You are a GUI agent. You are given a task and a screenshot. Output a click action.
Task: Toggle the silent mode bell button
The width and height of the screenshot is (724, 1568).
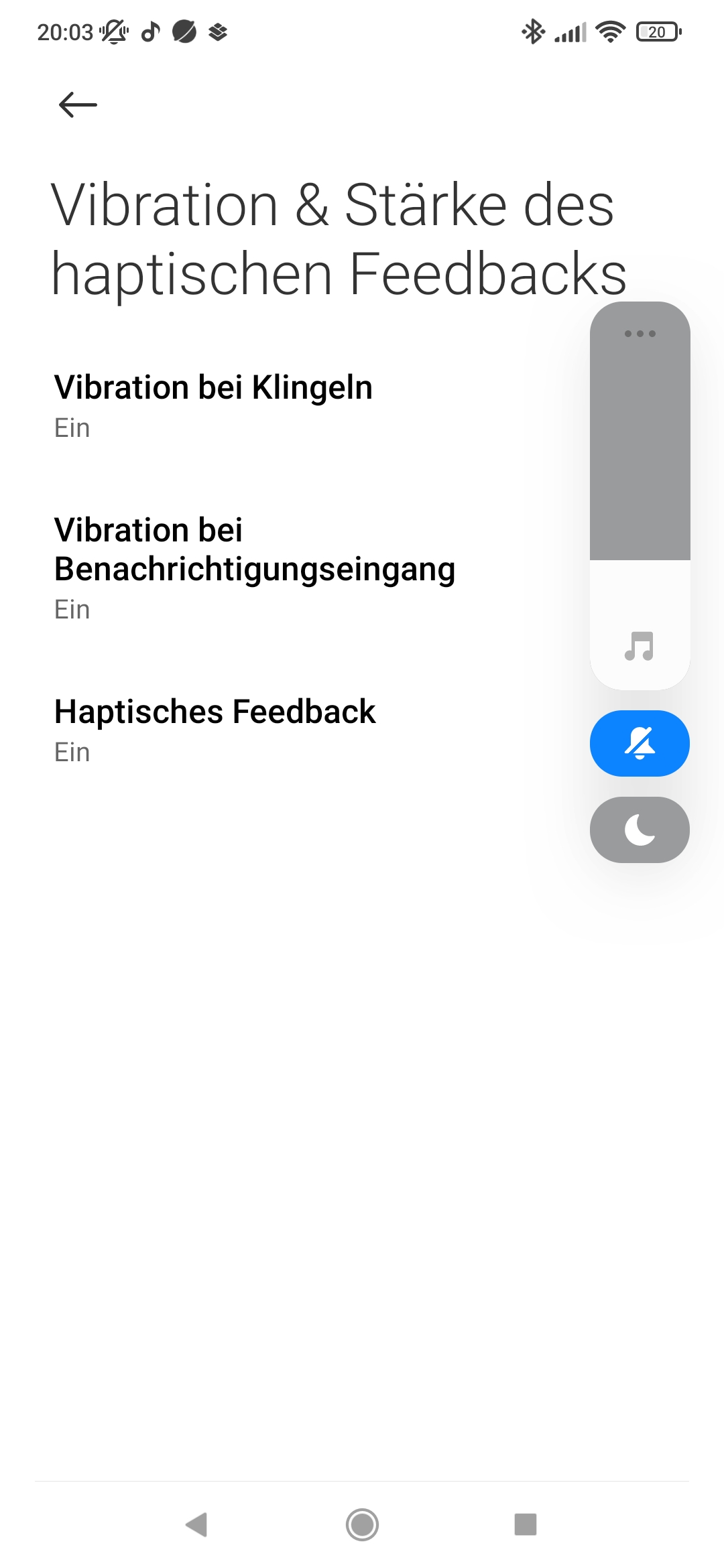tap(640, 743)
